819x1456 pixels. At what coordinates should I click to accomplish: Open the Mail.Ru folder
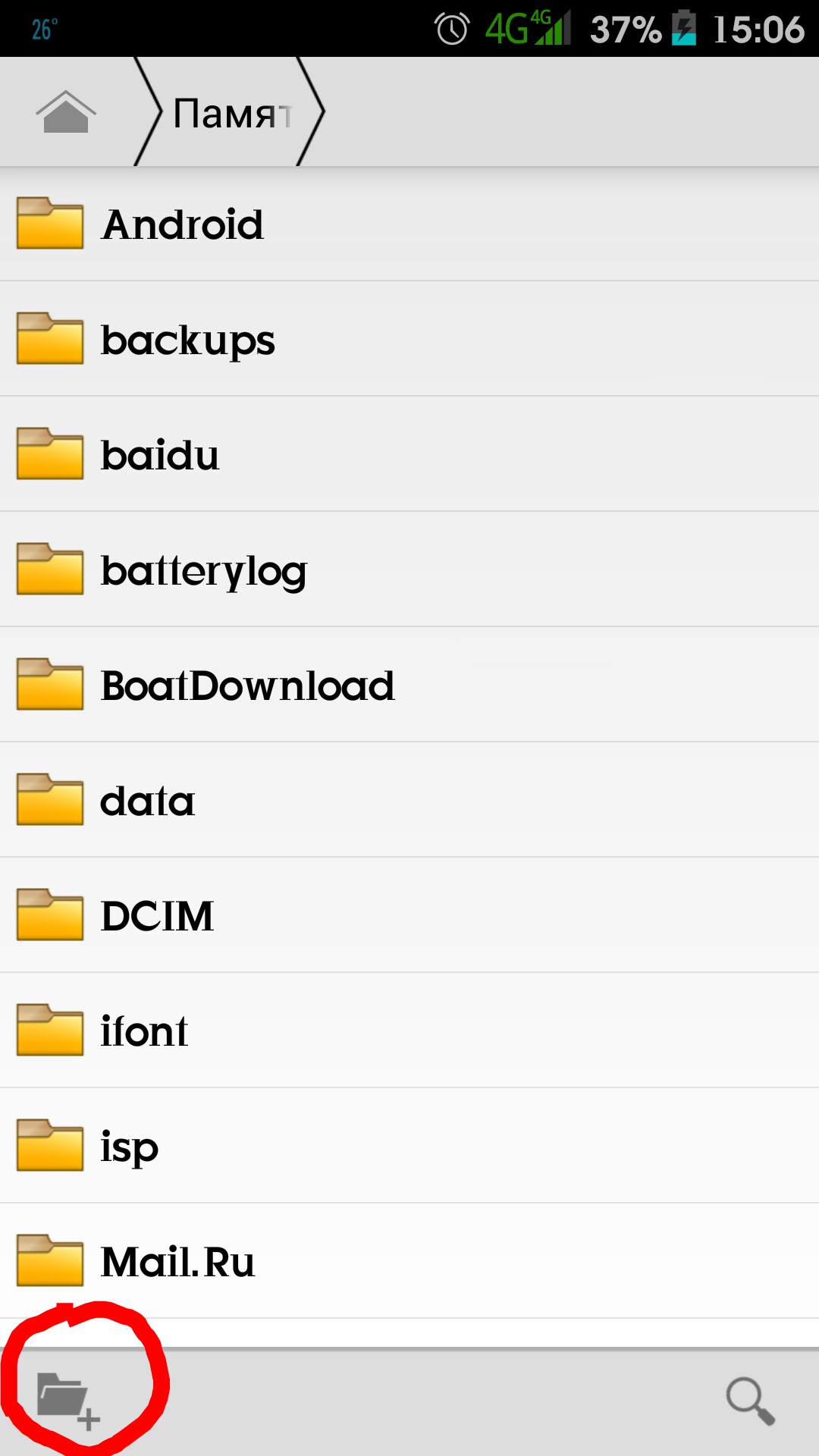tap(409, 1261)
